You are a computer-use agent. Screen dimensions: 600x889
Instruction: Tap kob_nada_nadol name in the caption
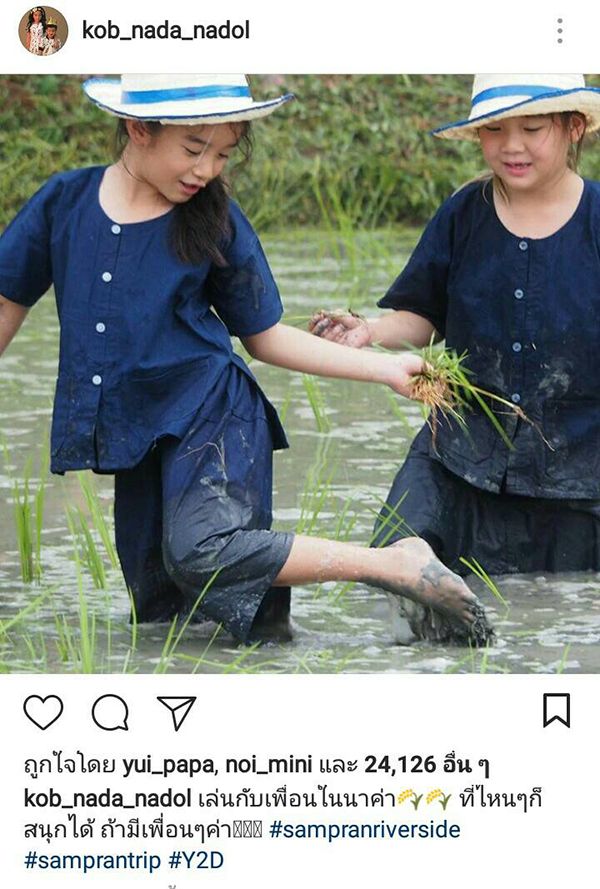[x=107, y=799]
